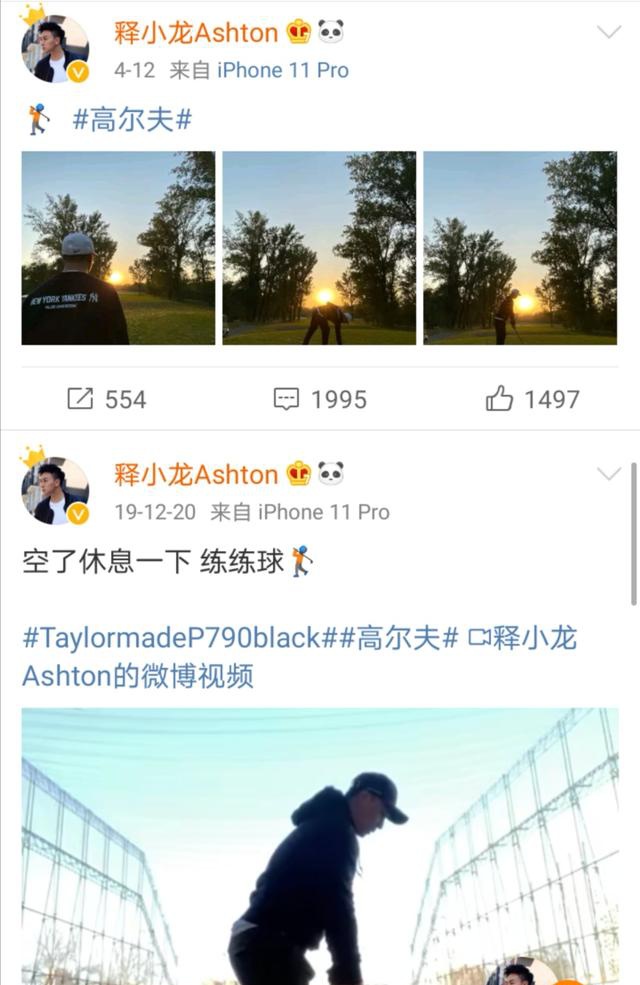Like the post with 1497 likes

(532, 399)
